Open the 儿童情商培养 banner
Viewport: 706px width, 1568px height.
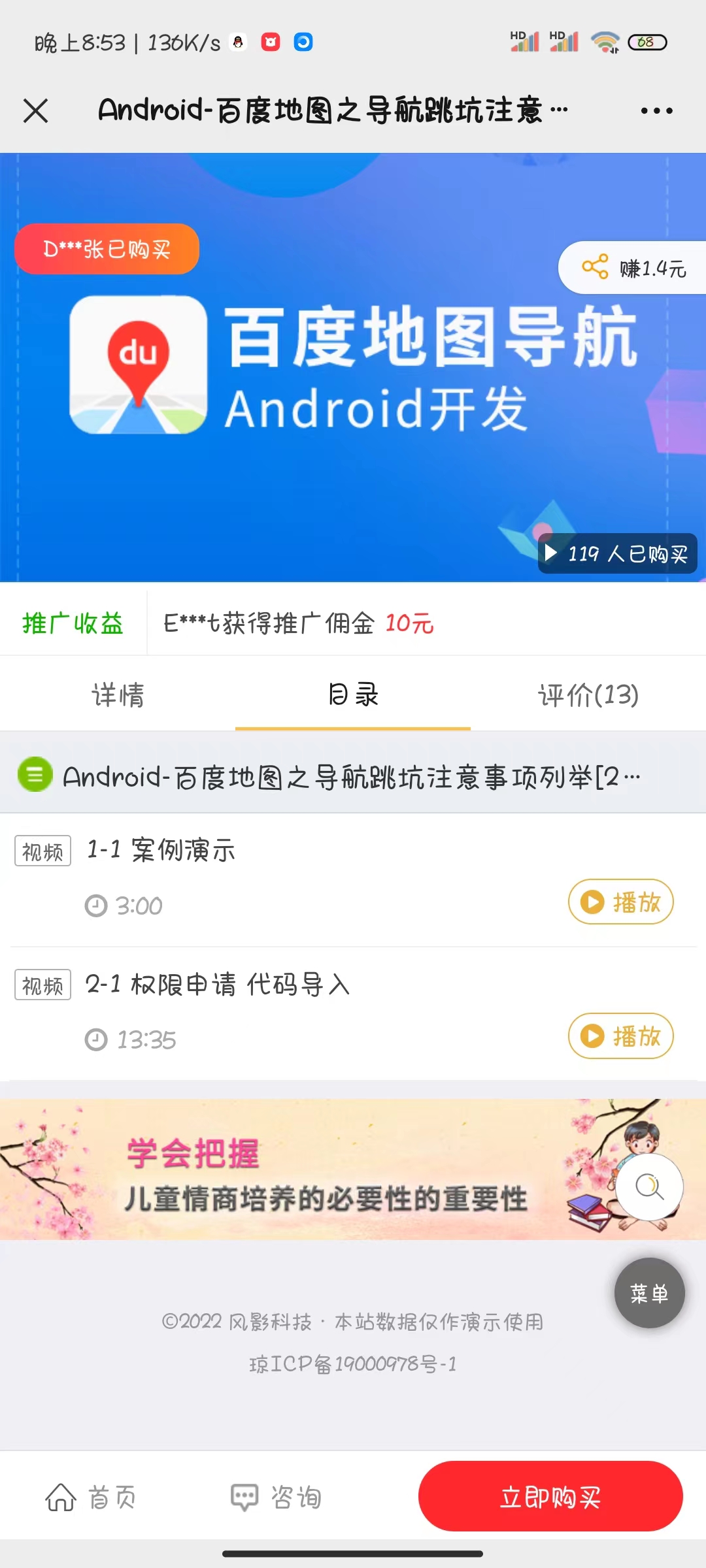[x=327, y=1170]
